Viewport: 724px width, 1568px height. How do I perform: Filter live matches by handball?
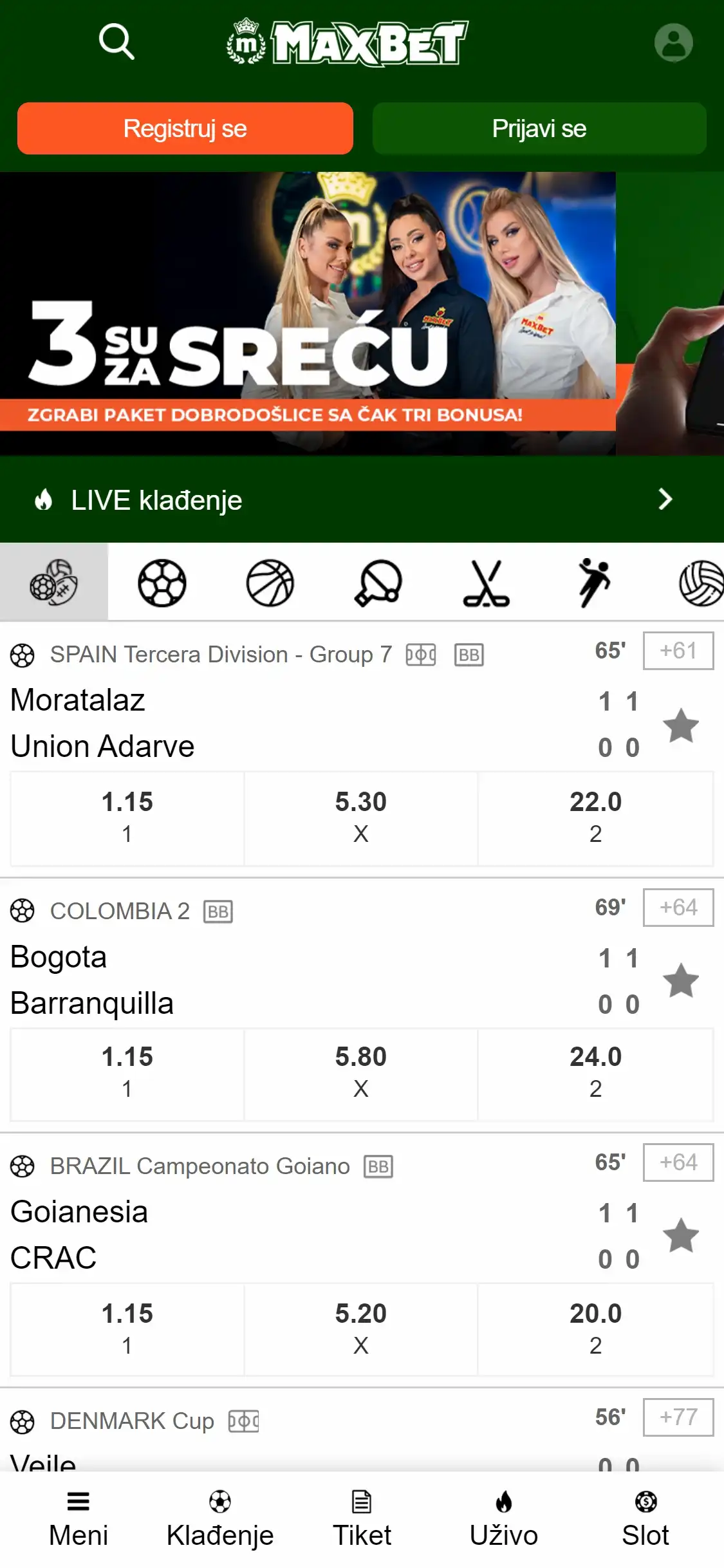tap(593, 583)
